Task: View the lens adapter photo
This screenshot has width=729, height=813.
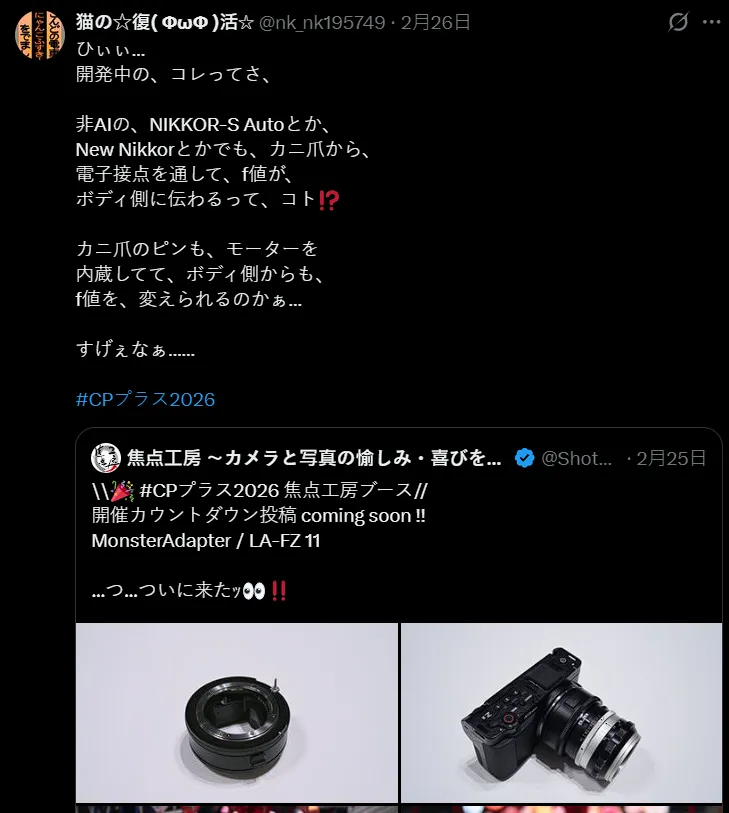Action: point(237,712)
